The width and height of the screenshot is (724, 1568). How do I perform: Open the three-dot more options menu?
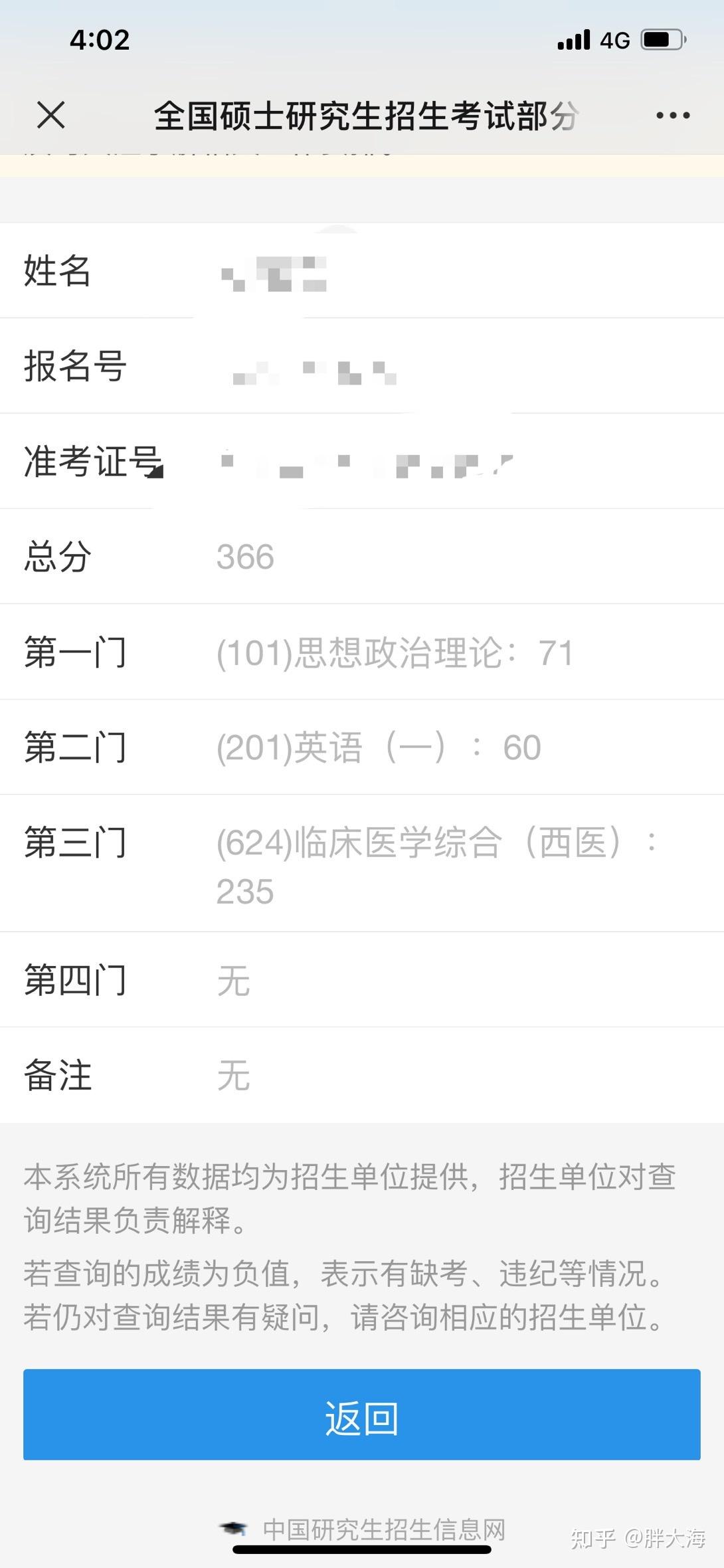pyautogui.click(x=673, y=116)
